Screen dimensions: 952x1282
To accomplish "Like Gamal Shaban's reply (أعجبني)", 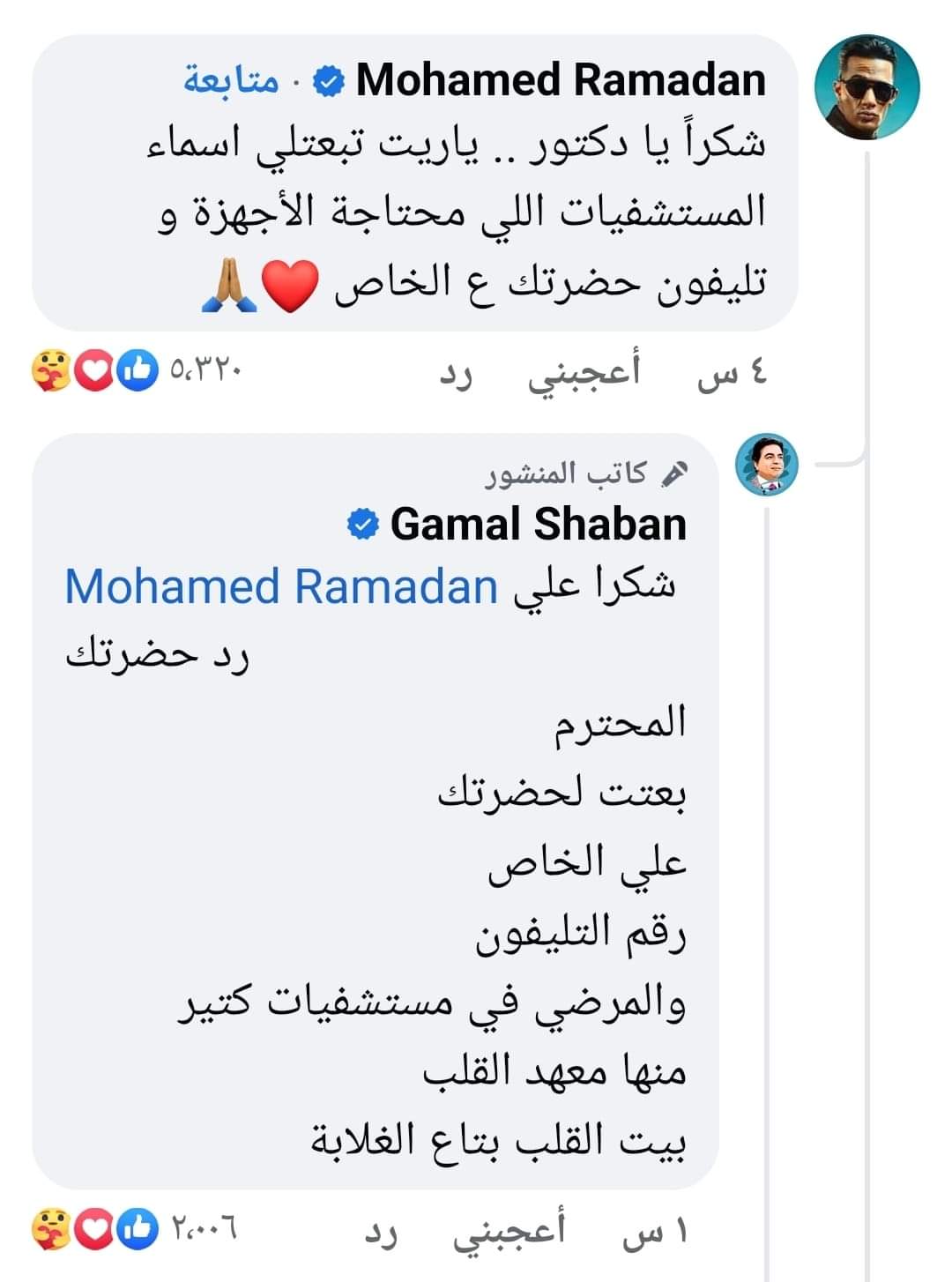I will click(509, 1231).
